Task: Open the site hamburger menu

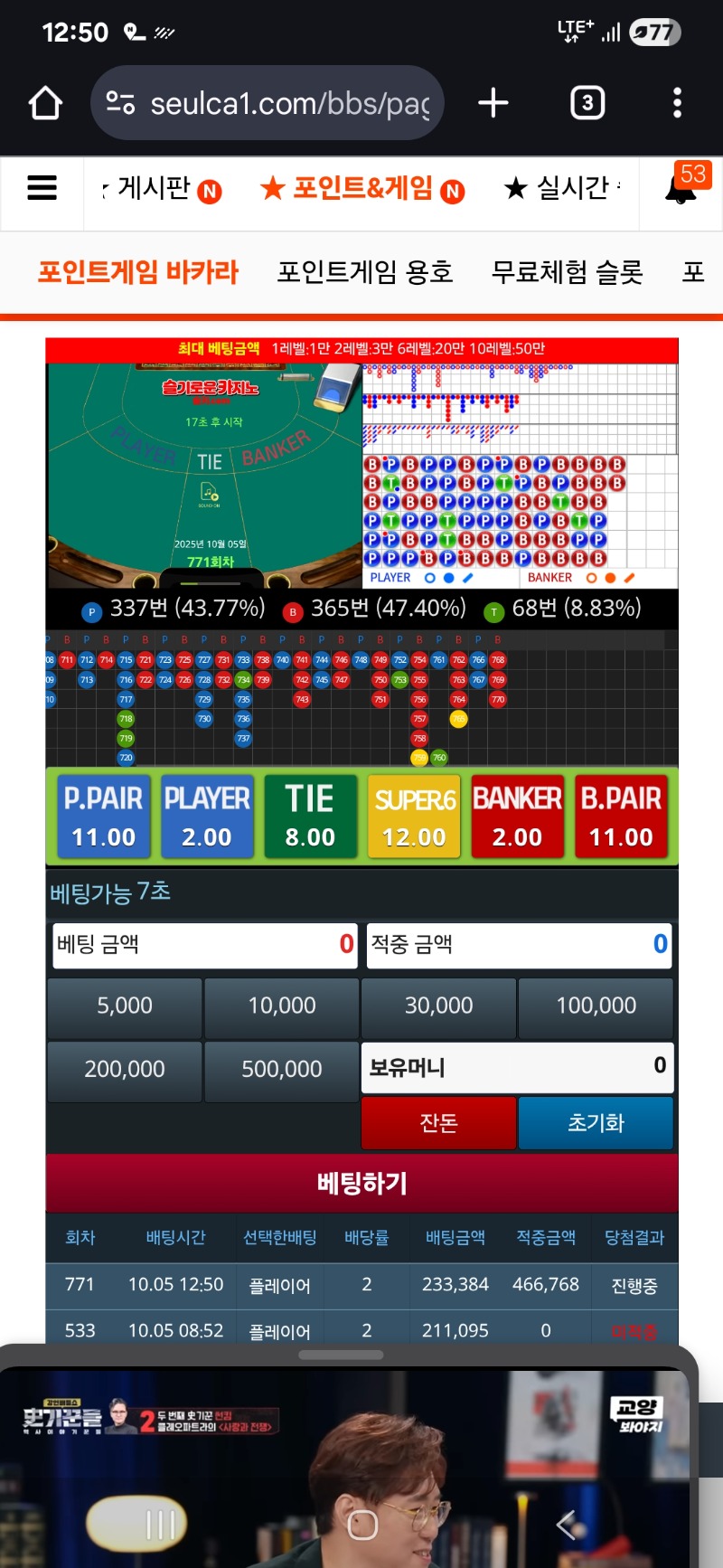Action: pyautogui.click(x=42, y=188)
